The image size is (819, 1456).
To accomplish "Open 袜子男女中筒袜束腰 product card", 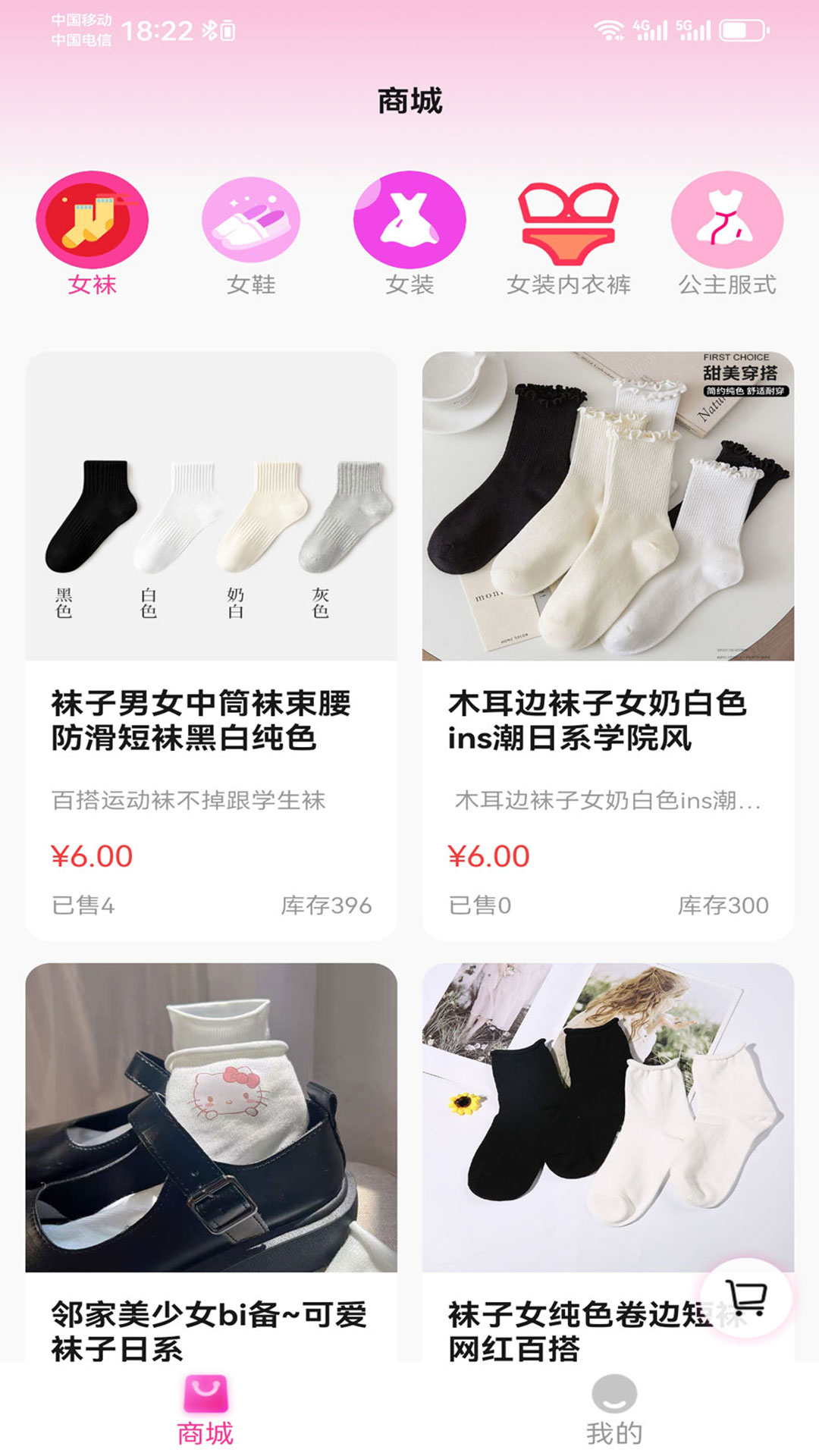I will [211, 645].
